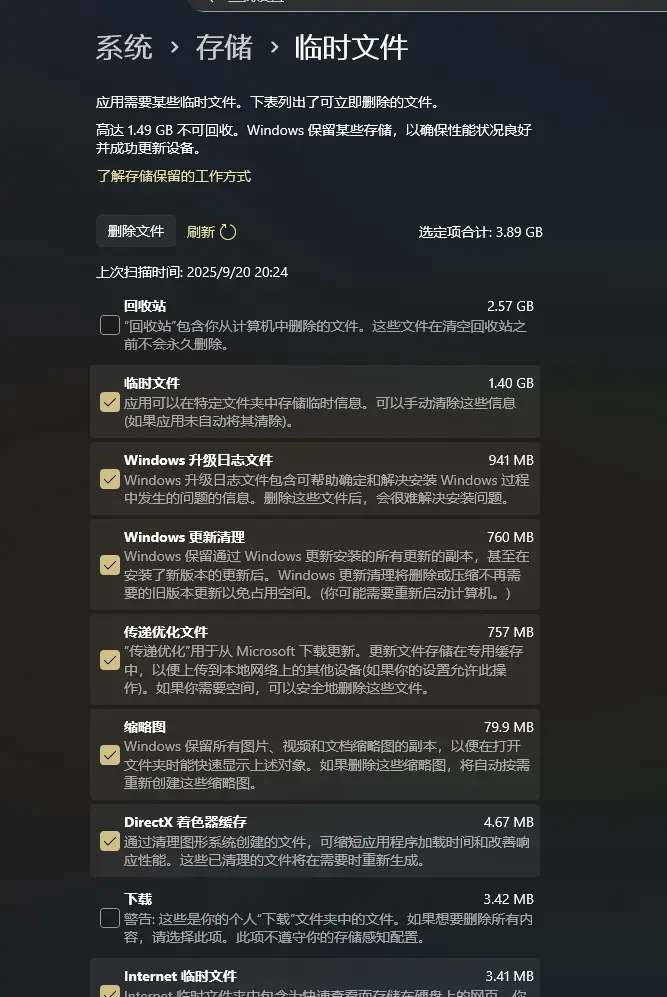Uncheck Windows 更新清理 checkbox
Image resolution: width=667 pixels, height=997 pixels.
[110, 565]
